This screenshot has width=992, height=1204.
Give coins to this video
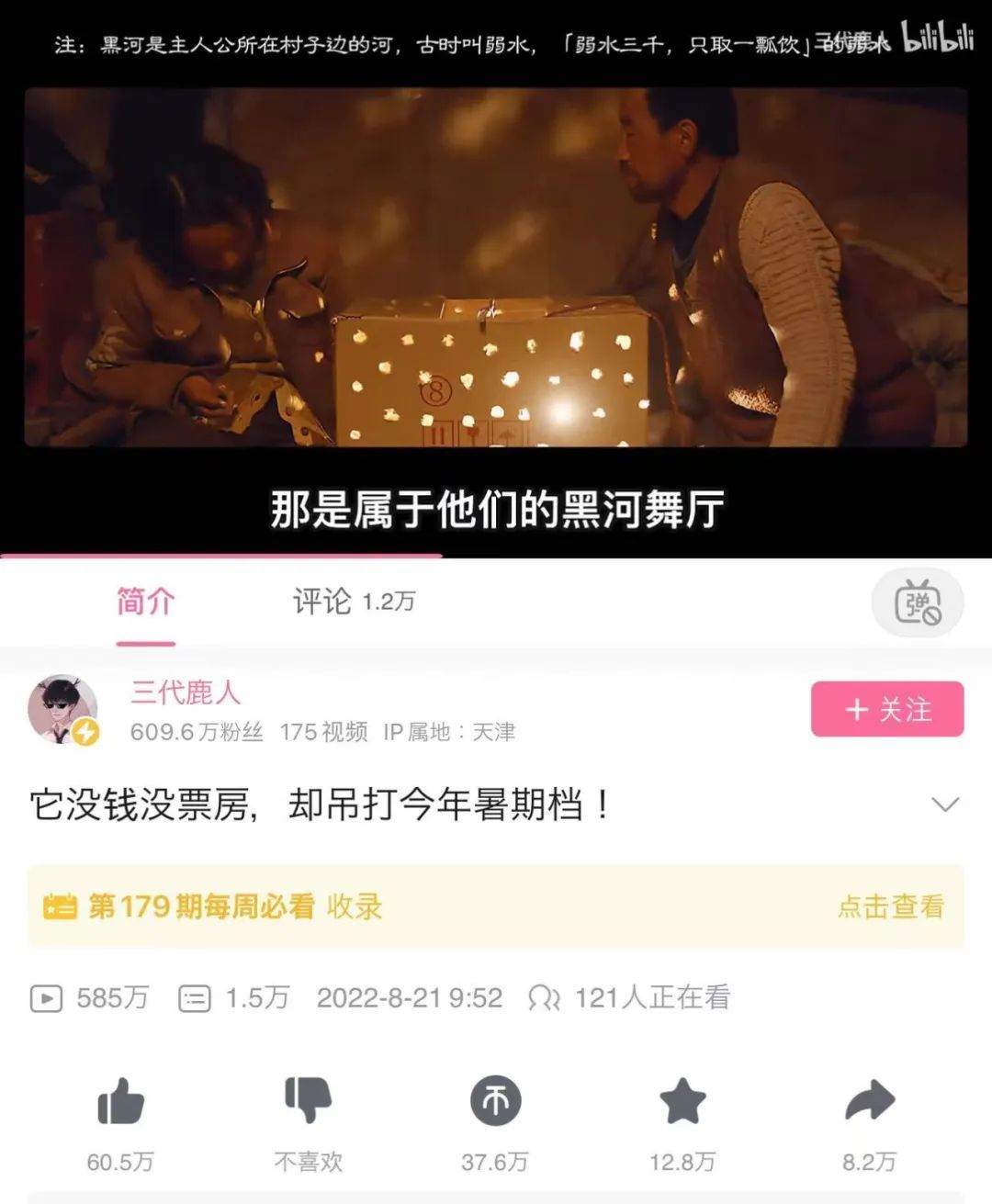pyautogui.click(x=495, y=1102)
